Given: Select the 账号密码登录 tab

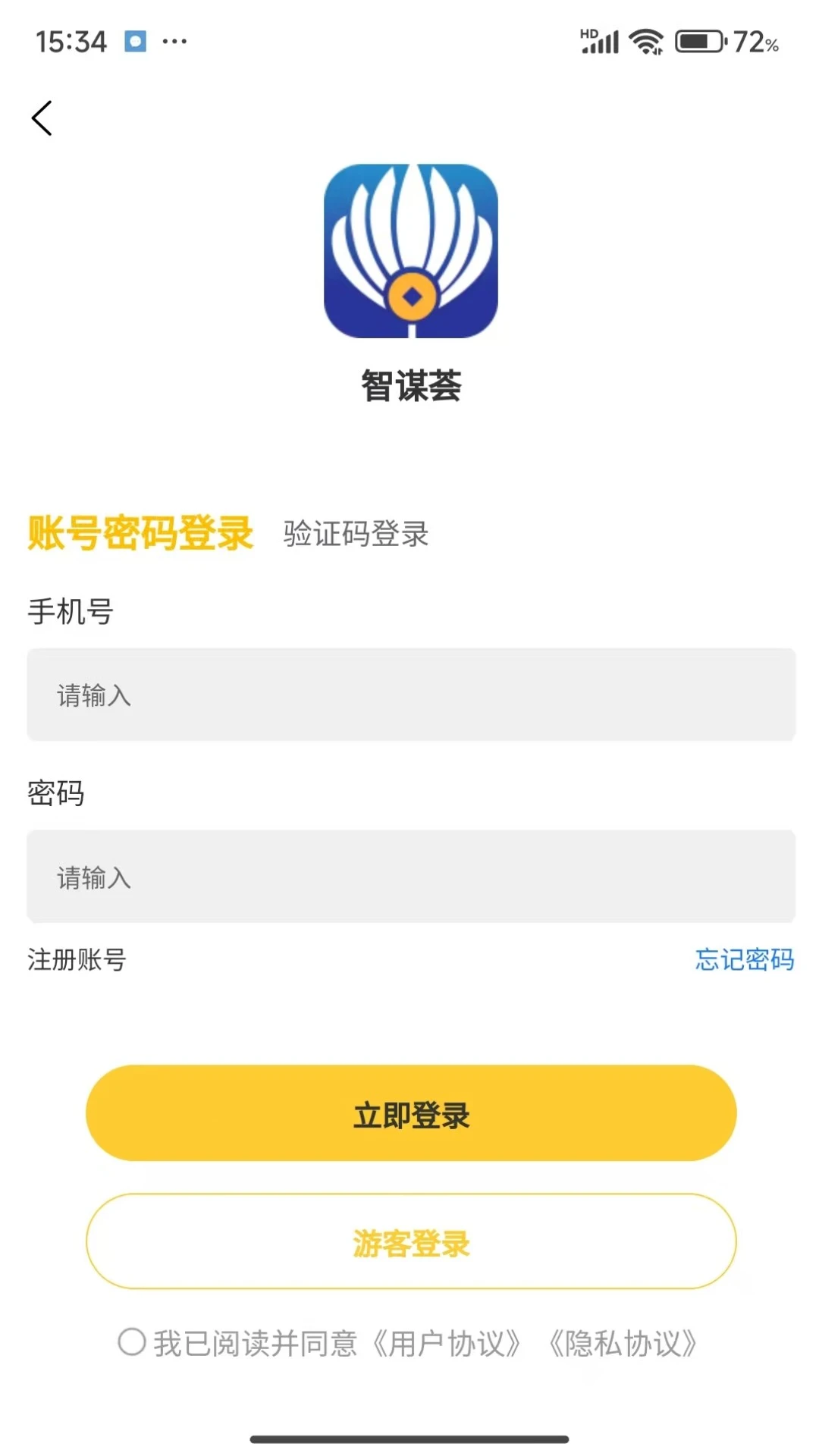Looking at the screenshot, I should [140, 535].
